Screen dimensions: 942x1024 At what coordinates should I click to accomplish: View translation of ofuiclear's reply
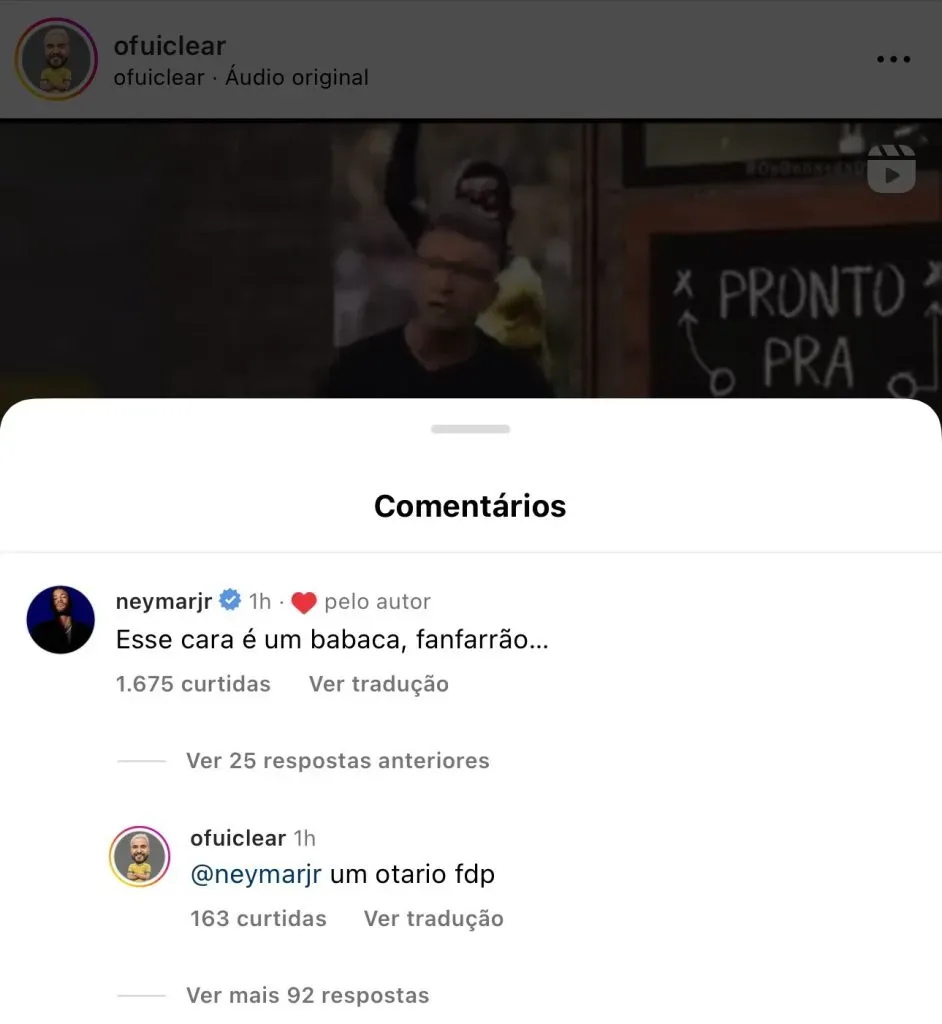pyautogui.click(x=433, y=918)
